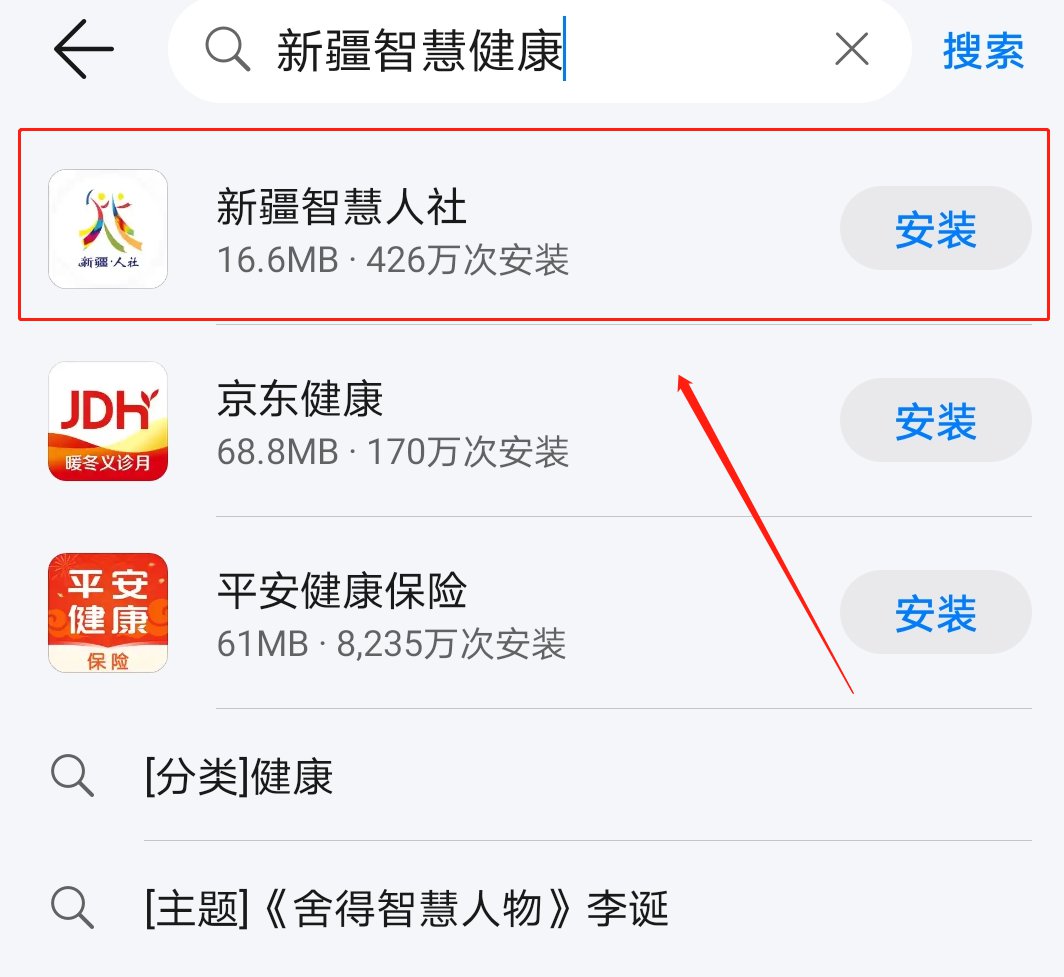
Task: Go back with the arrow icon
Action: click(84, 49)
